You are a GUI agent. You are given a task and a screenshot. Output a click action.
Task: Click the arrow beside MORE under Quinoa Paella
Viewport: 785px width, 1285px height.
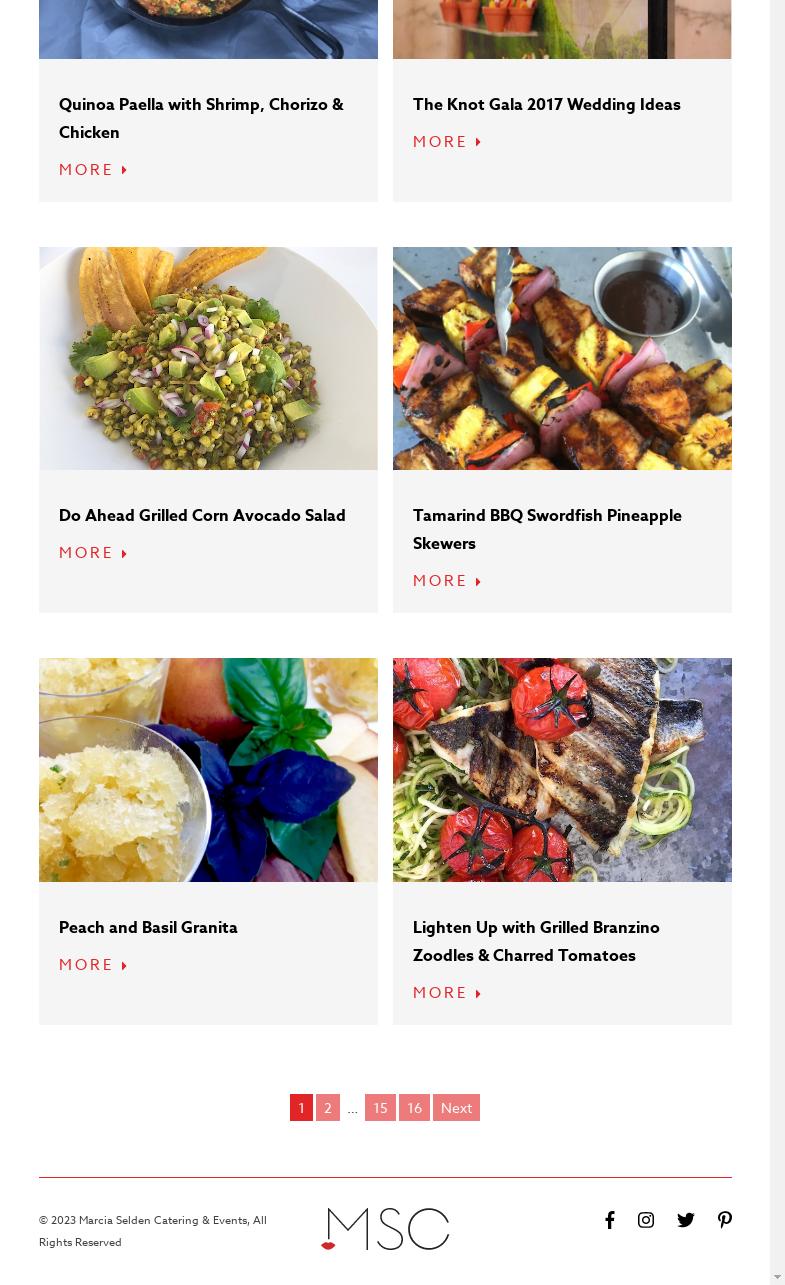124,170
